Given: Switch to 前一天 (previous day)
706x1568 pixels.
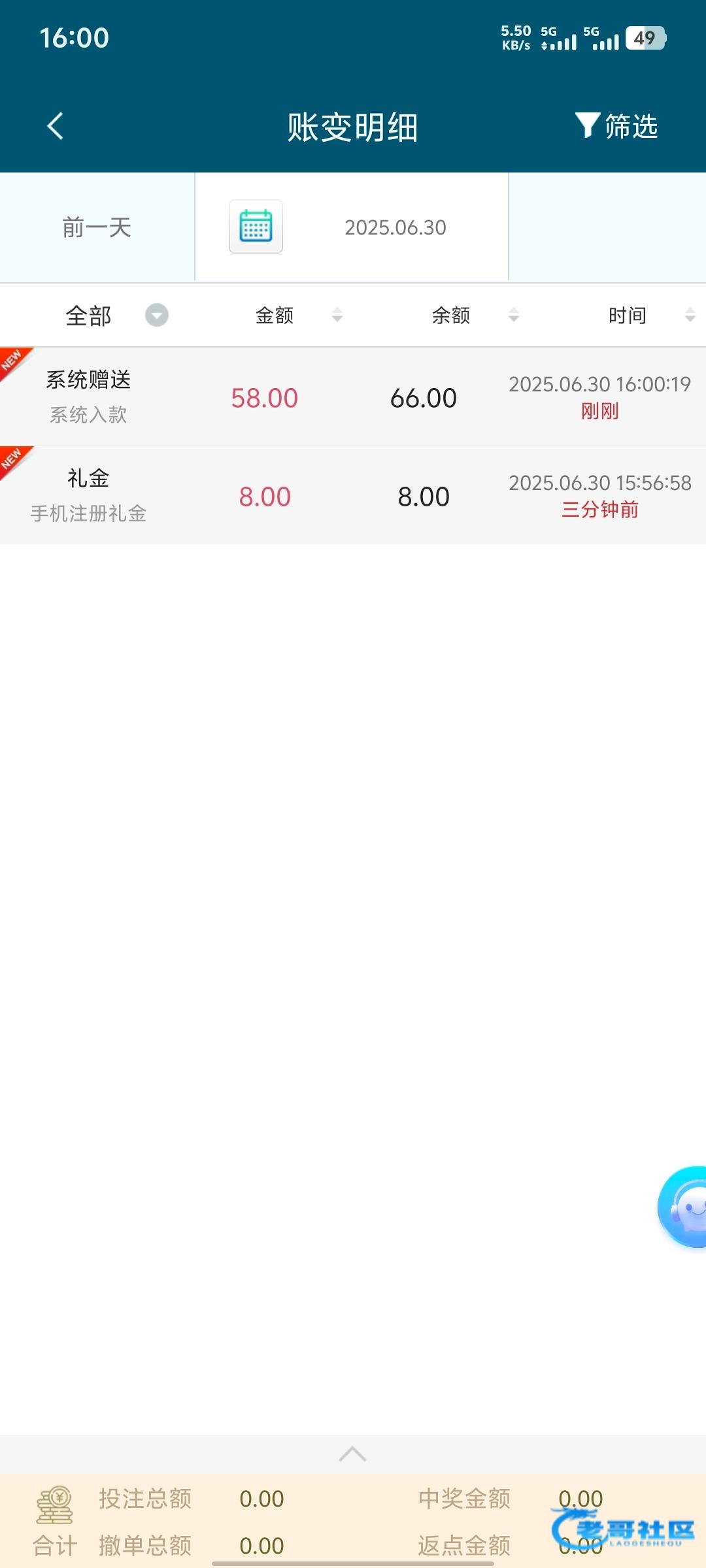Looking at the screenshot, I should [x=97, y=227].
